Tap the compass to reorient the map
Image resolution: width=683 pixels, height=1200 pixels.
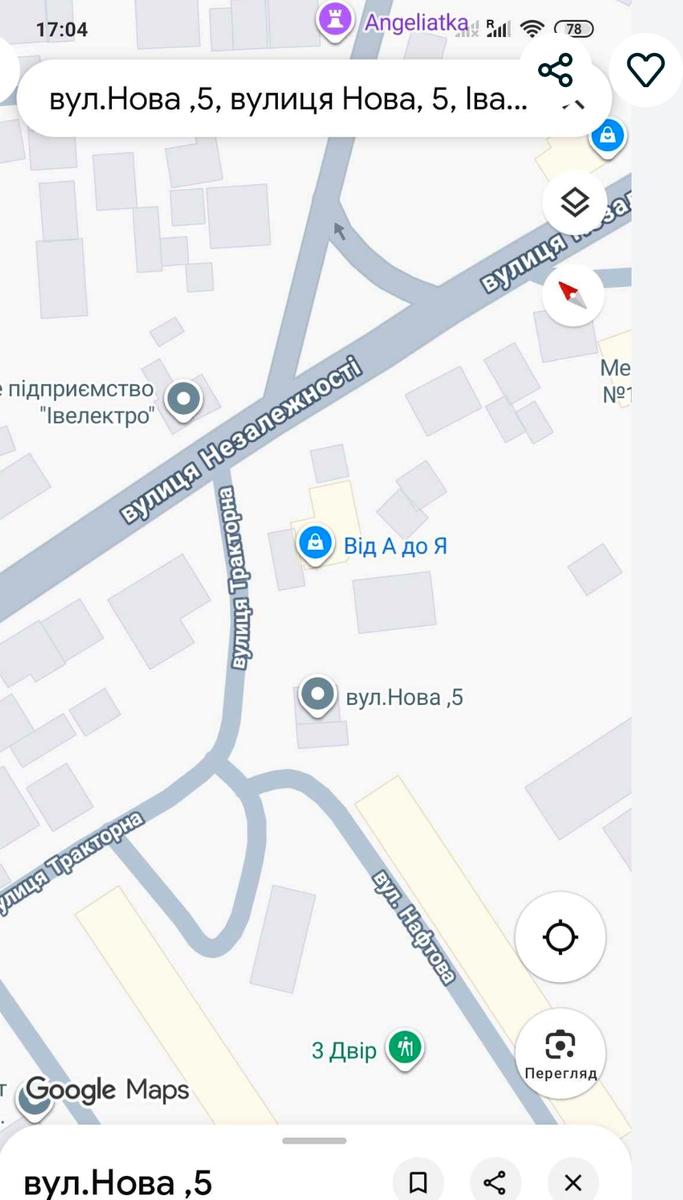(x=574, y=294)
